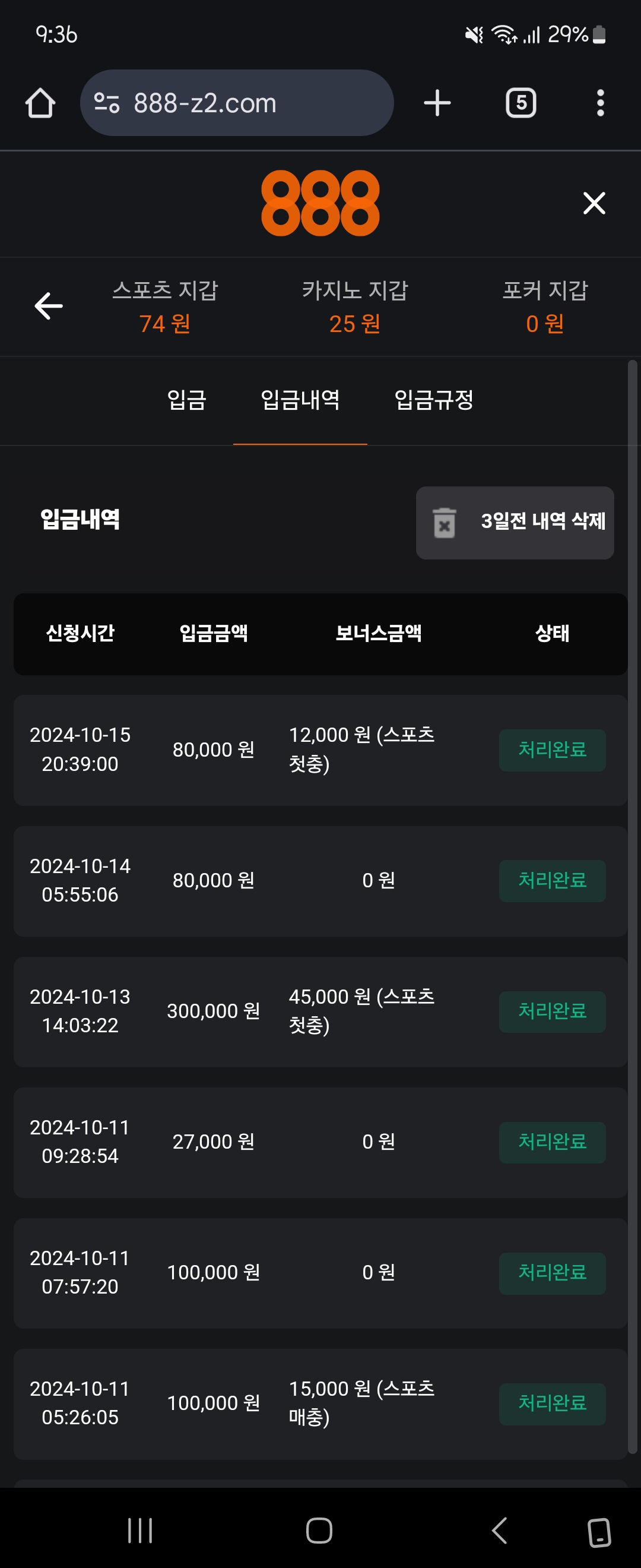Tap the system back button
This screenshot has width=641, height=1568.
[x=499, y=1530]
